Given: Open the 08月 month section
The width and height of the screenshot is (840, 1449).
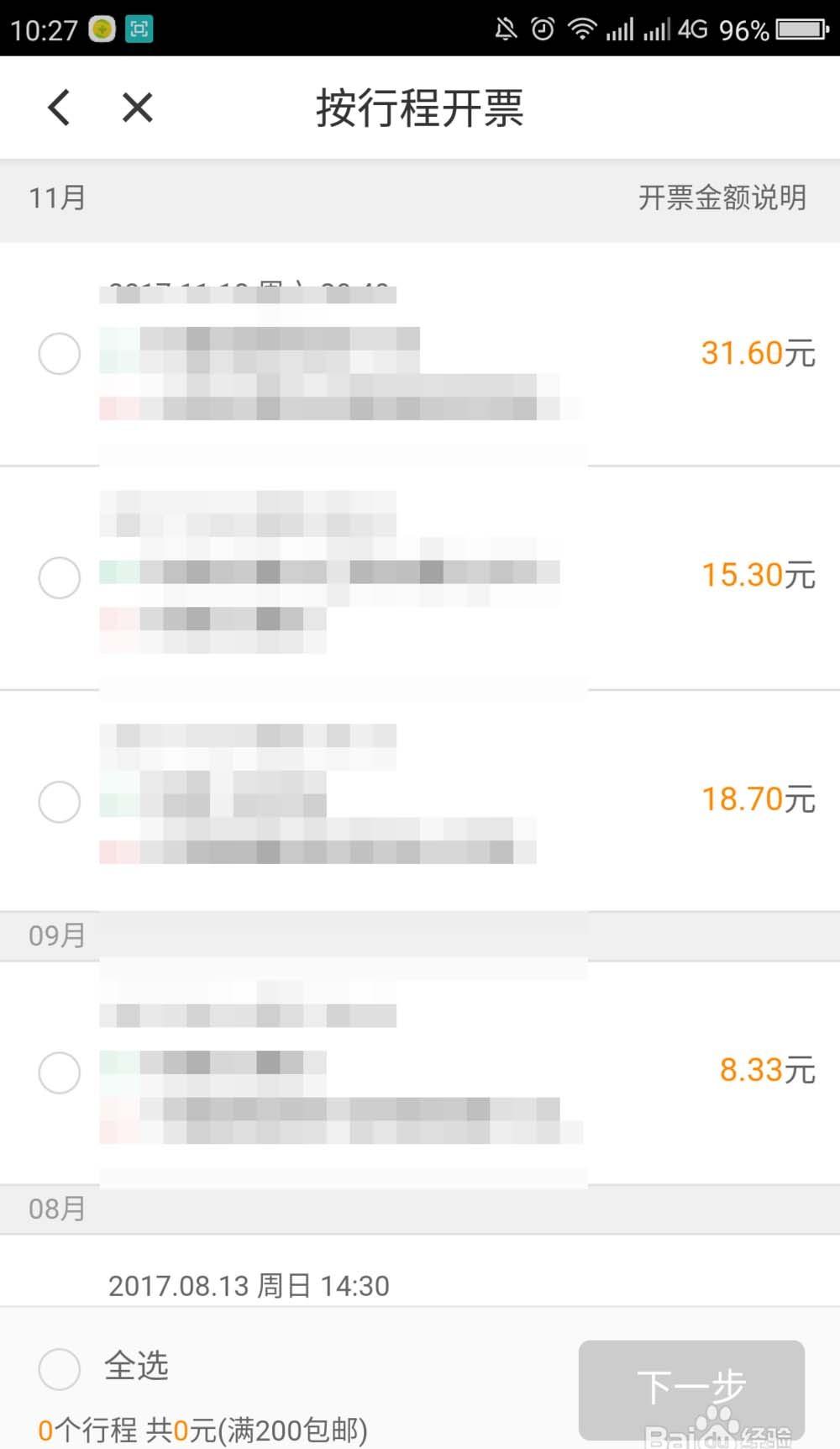Looking at the screenshot, I should click(x=55, y=1209).
